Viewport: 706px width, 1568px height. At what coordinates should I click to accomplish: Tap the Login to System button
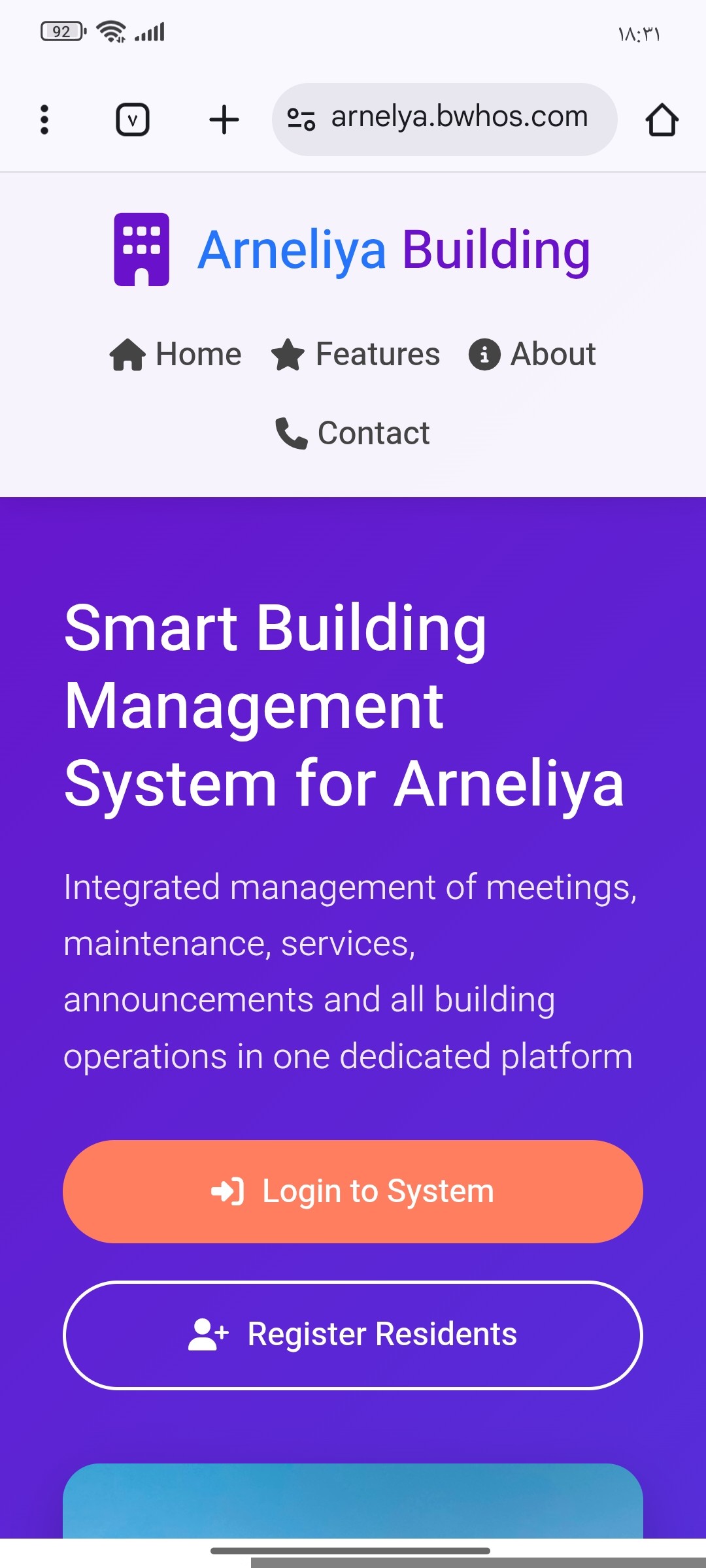click(x=353, y=1191)
